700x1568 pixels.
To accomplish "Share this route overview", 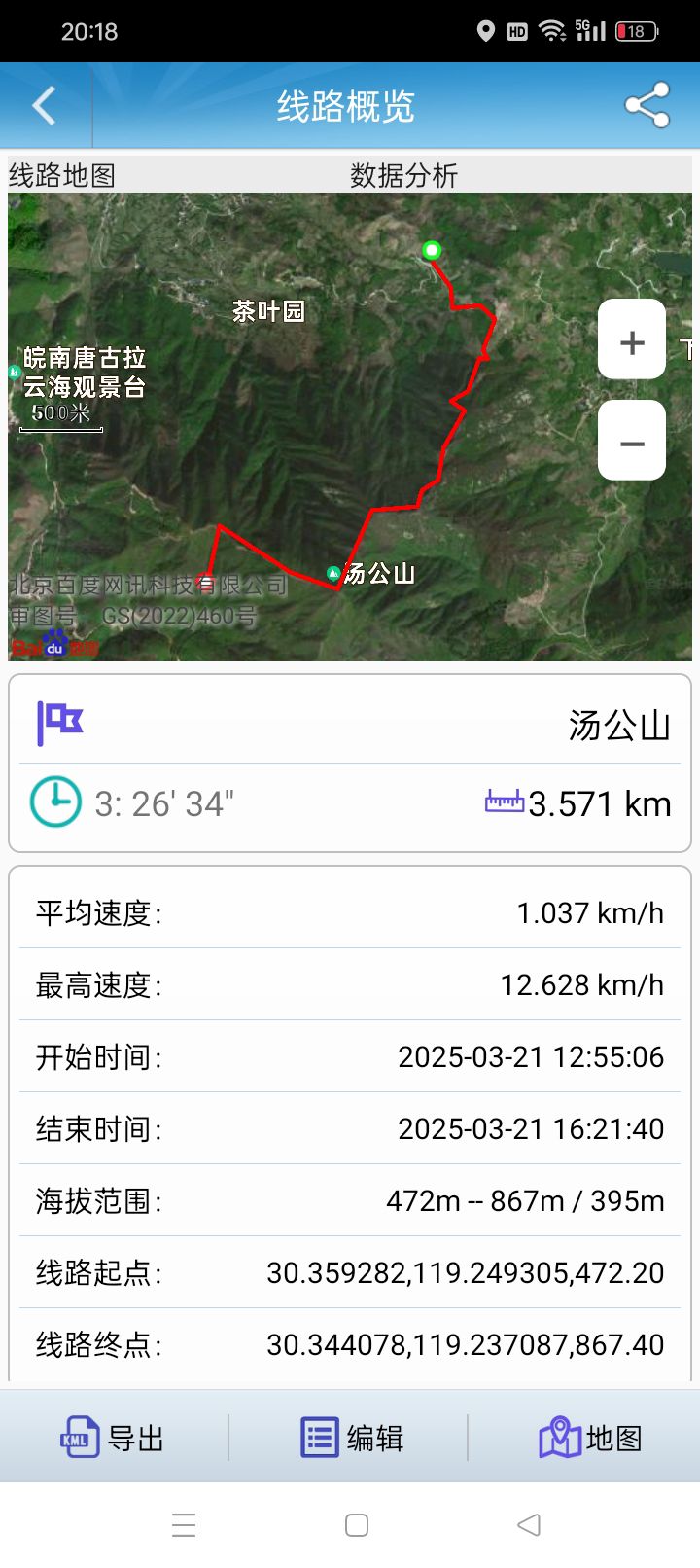I will pos(647,105).
